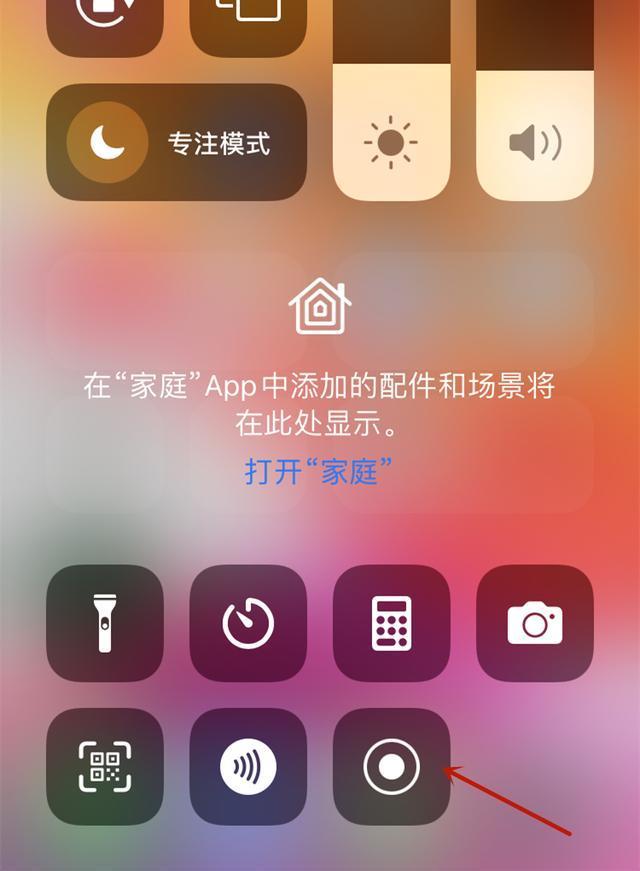Open screen mirroring
Viewport: 640px width, 871px height.
[x=248, y=20]
